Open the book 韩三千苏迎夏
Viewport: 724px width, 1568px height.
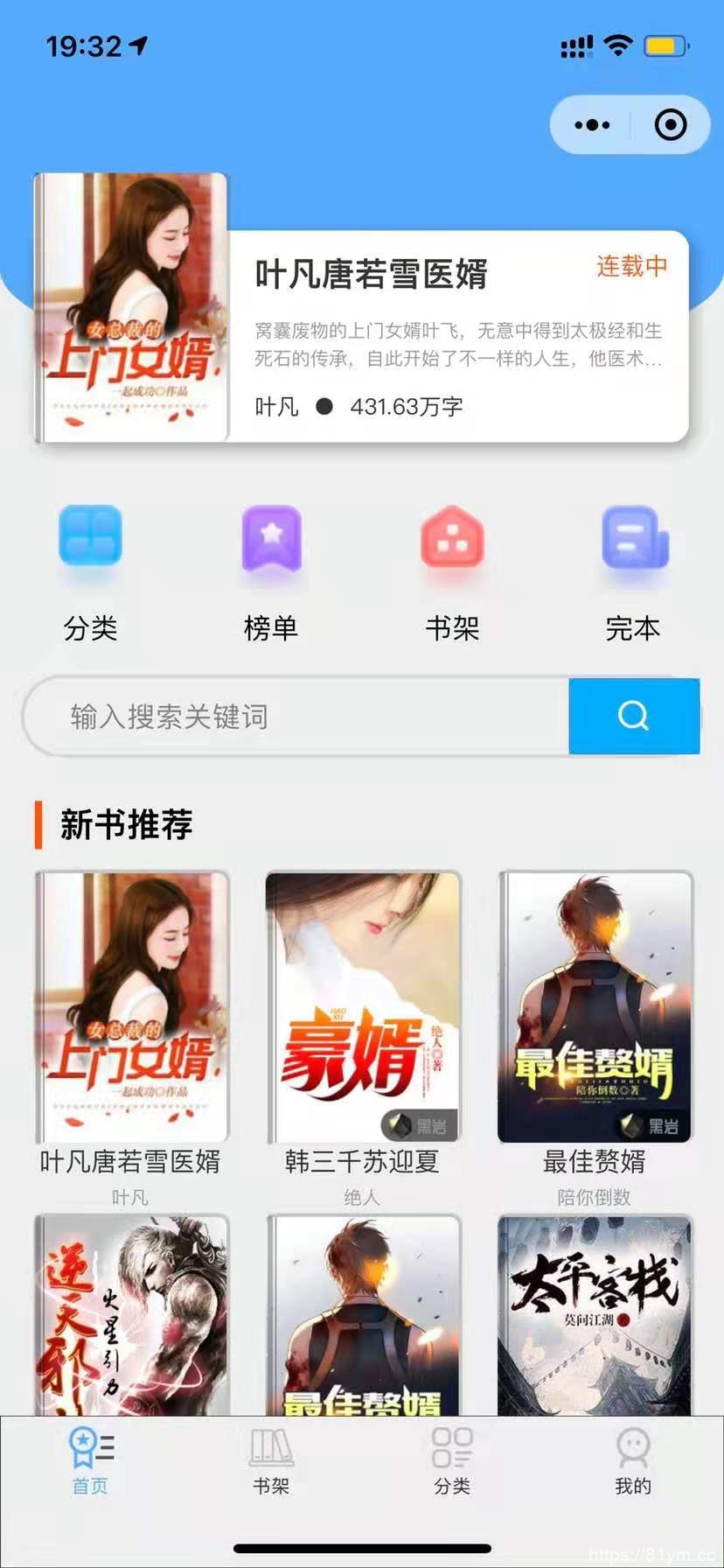click(361, 1006)
